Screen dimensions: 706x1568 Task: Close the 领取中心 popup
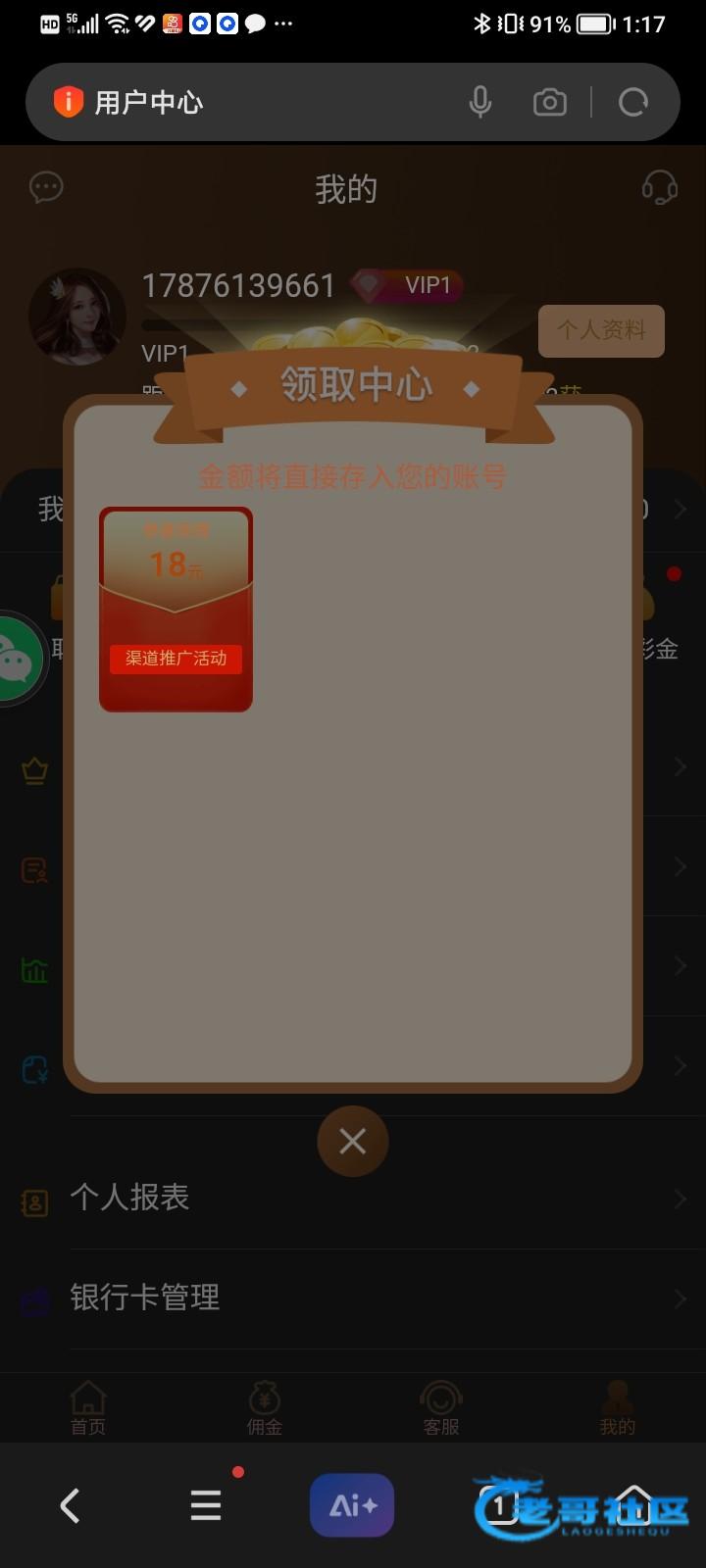tap(352, 1141)
